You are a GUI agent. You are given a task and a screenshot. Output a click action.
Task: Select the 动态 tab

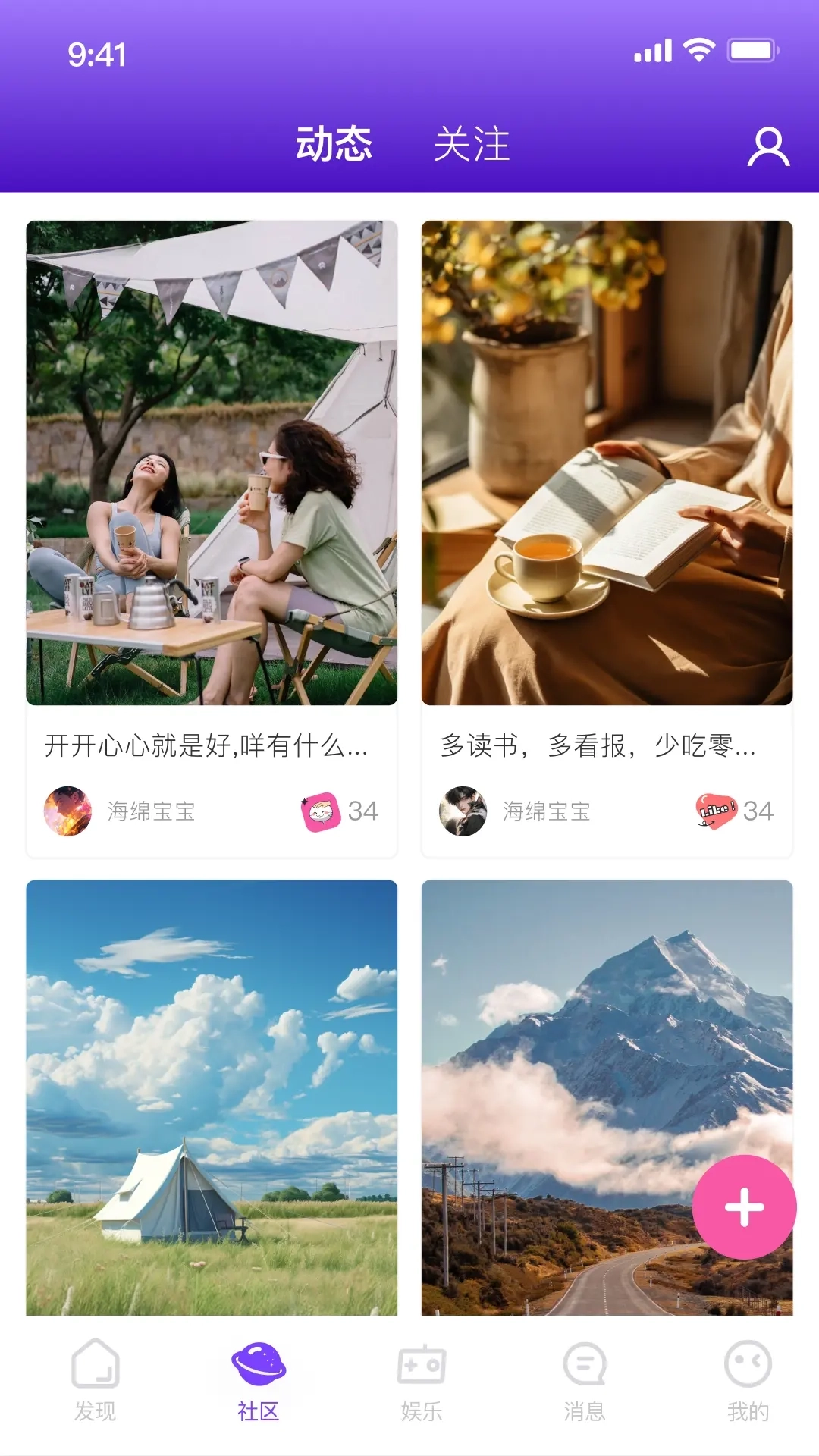click(x=336, y=144)
